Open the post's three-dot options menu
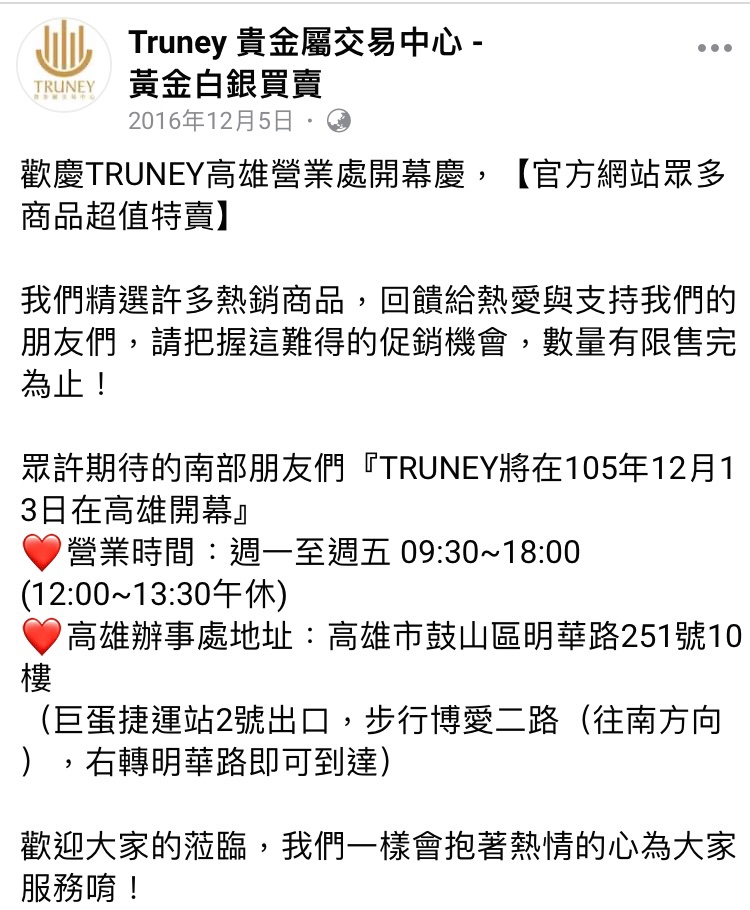Image resolution: width=750 pixels, height=910 pixels. click(x=714, y=49)
